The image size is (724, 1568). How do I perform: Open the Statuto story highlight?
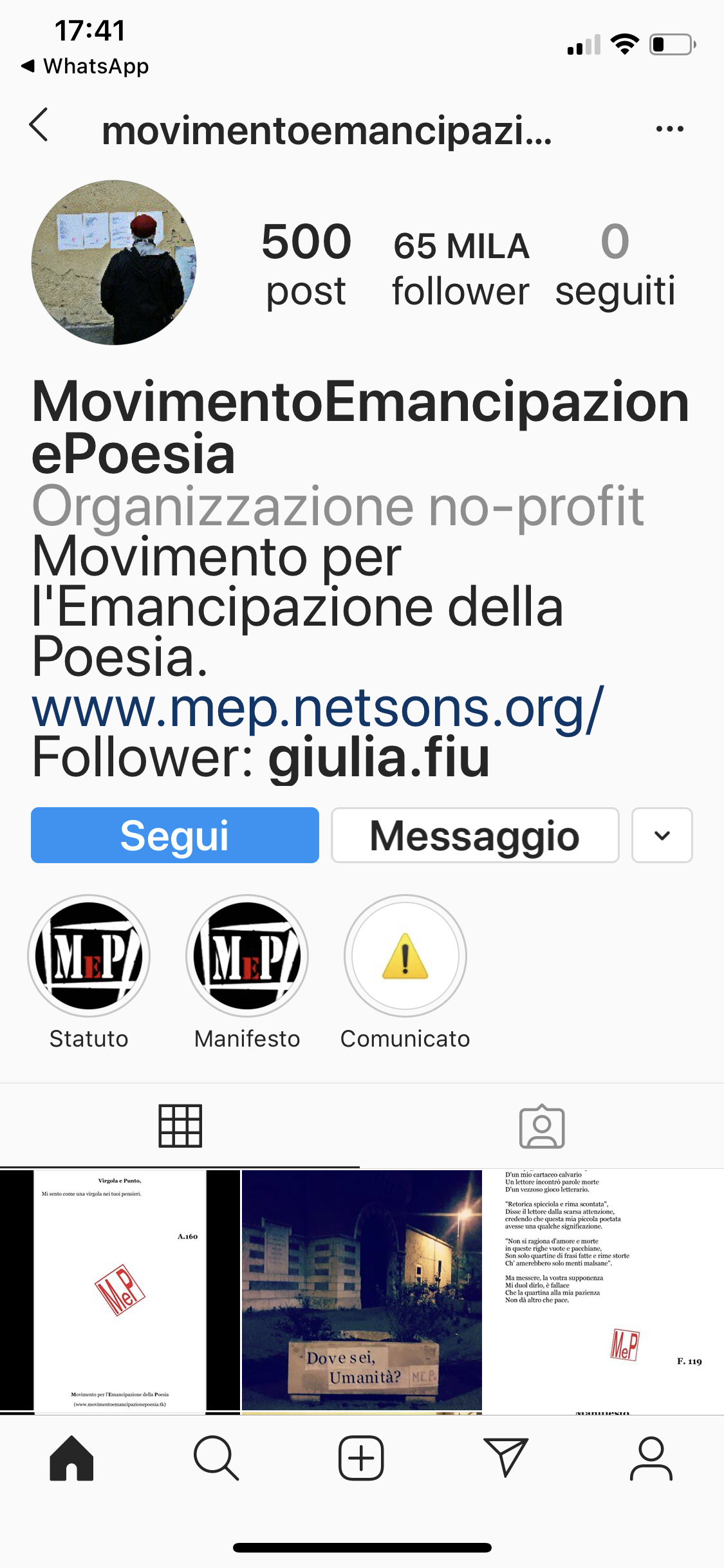tap(89, 956)
